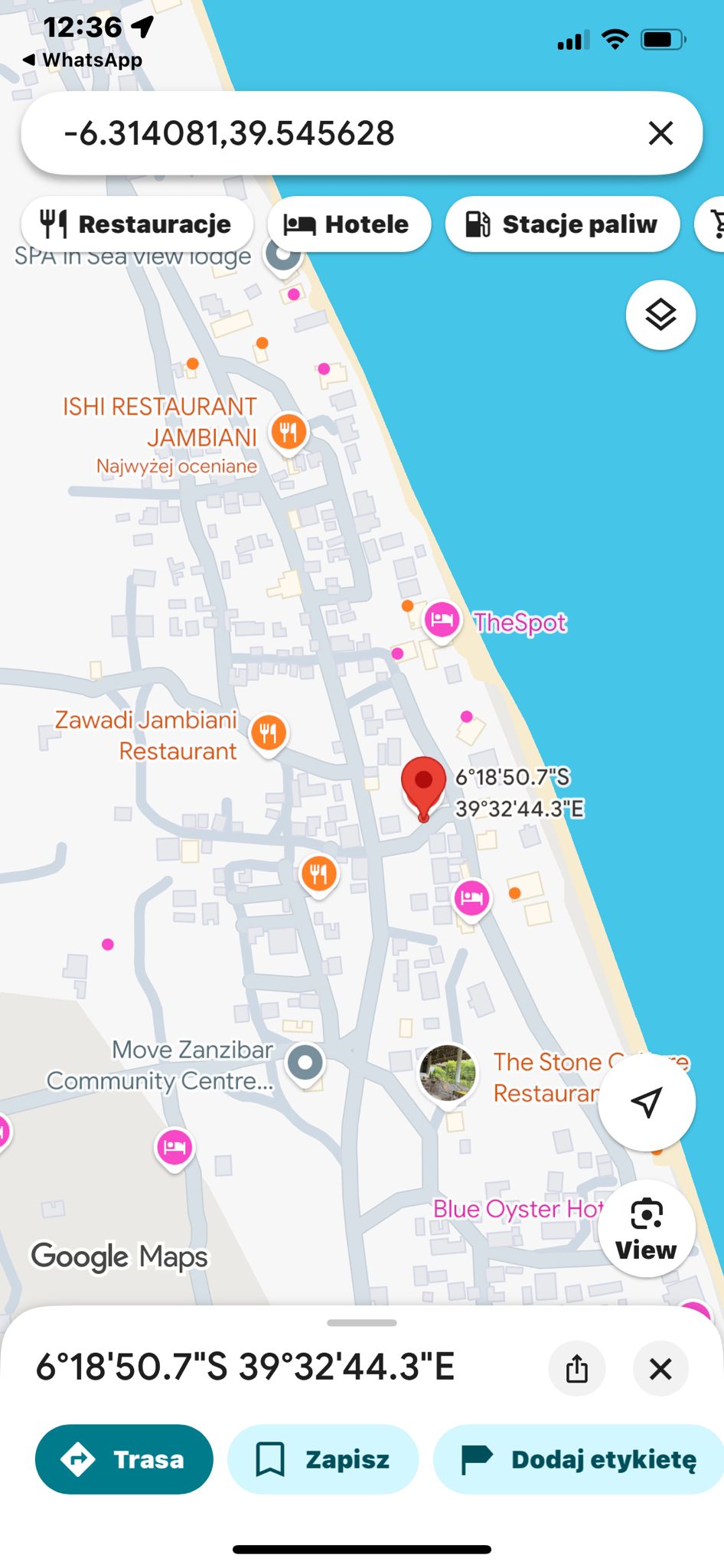Select TheSpot hotel pin
This screenshot has height=1568, width=724.
pyautogui.click(x=442, y=620)
